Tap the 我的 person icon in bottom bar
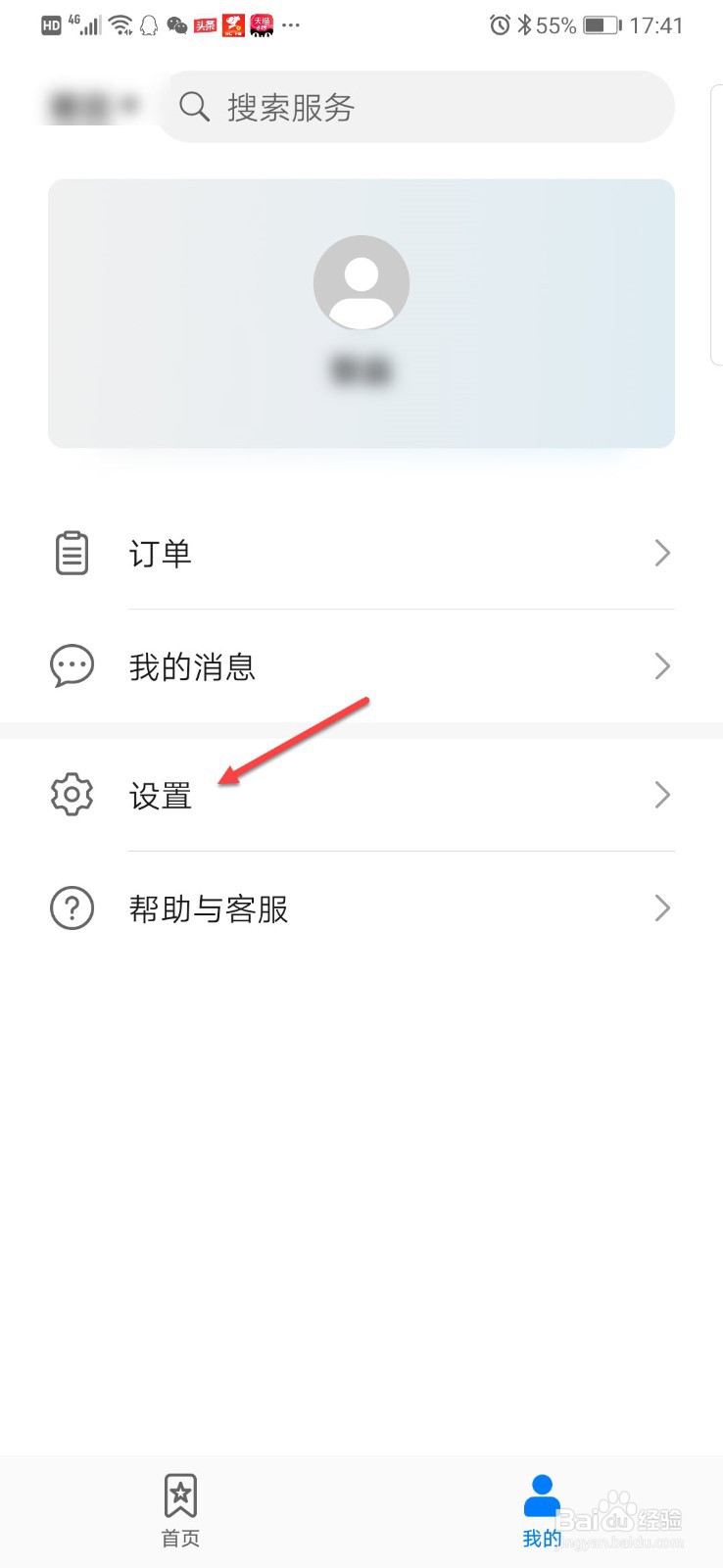This screenshot has width=723, height=1568. click(x=542, y=1493)
